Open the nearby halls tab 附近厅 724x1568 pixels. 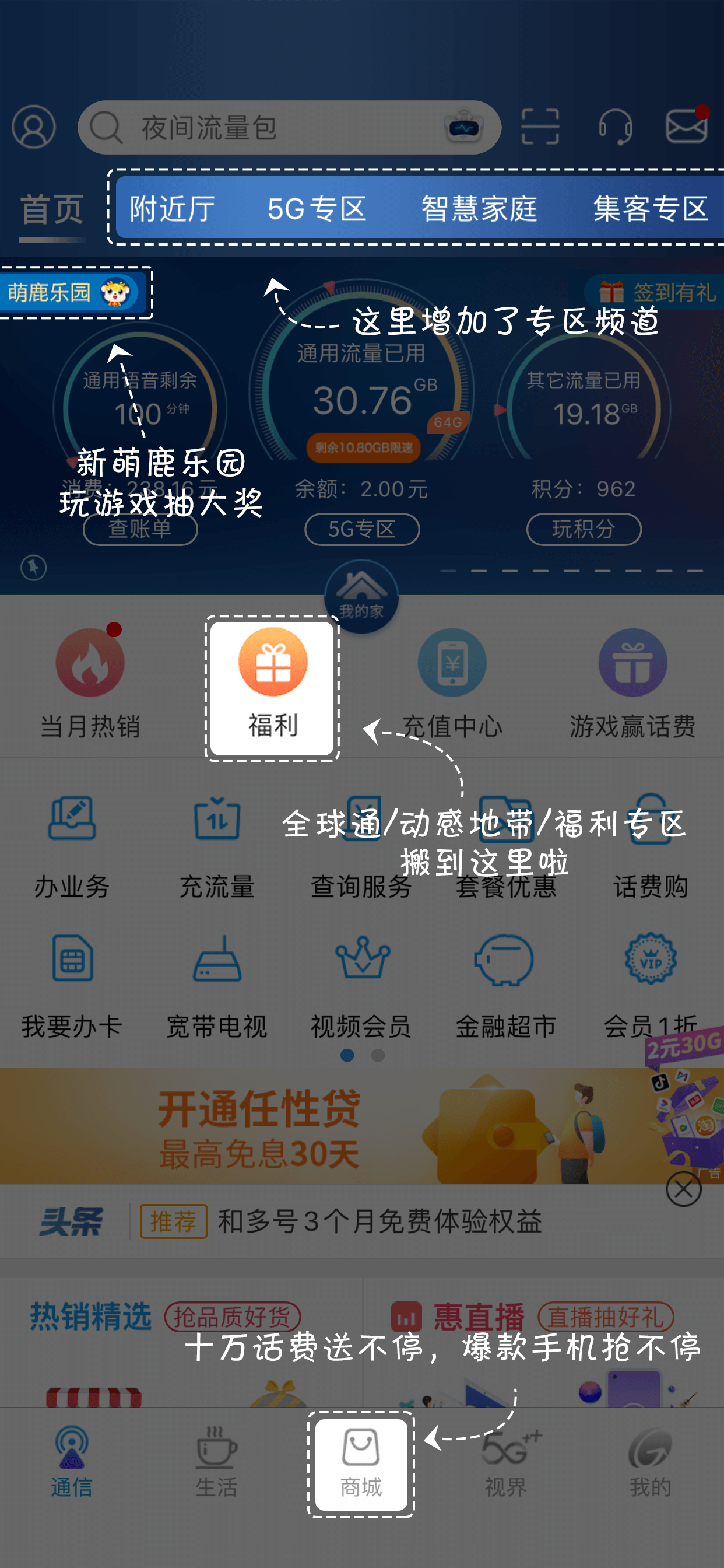tap(172, 209)
